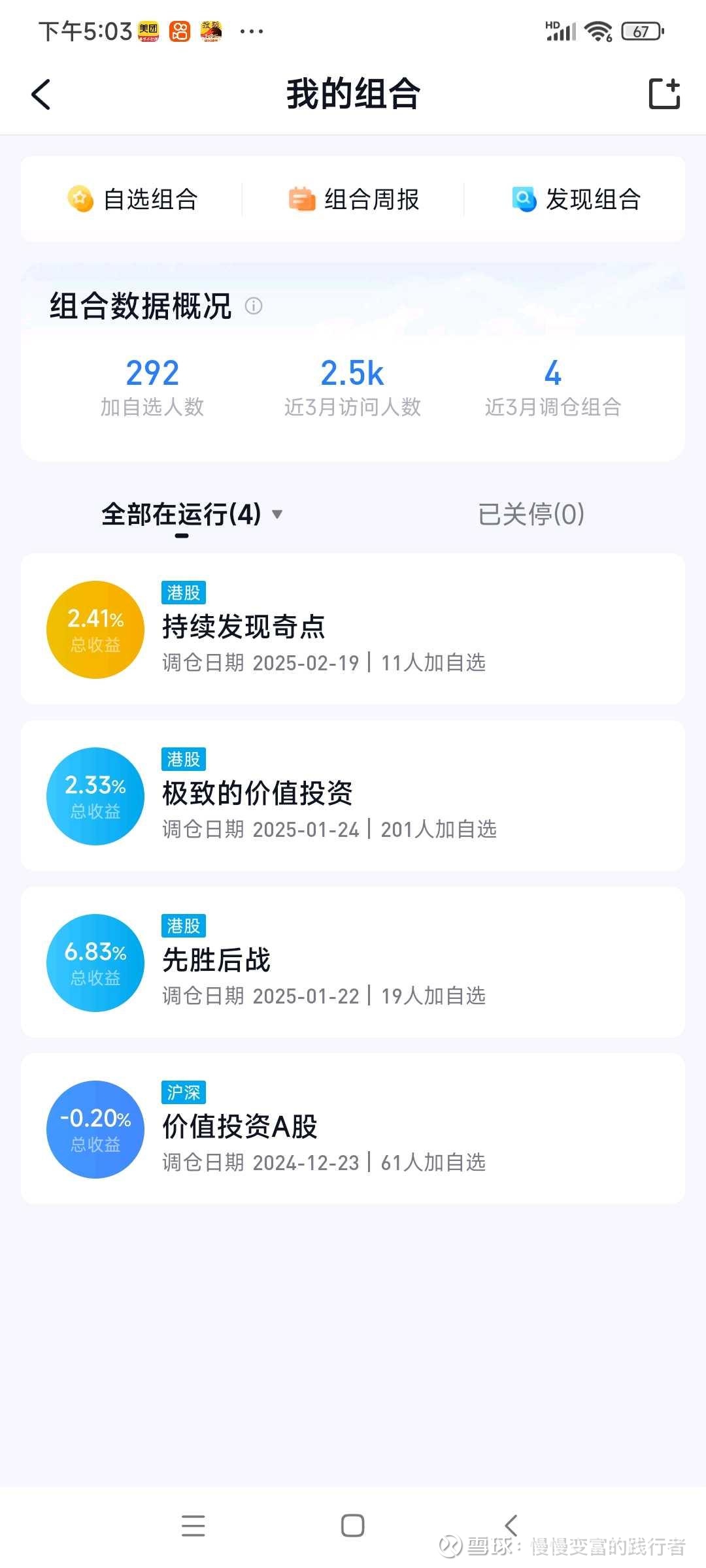Tap the 发现组合 search icon
The width and height of the screenshot is (706, 1568).
[x=524, y=199]
